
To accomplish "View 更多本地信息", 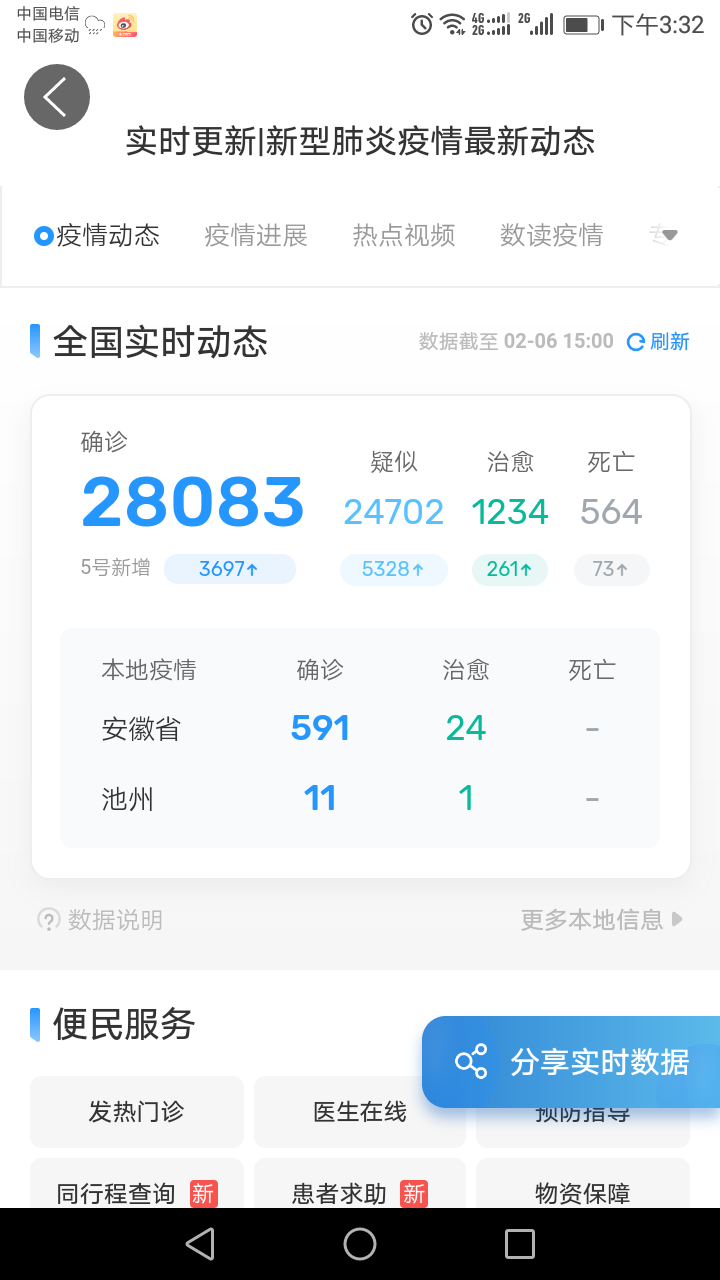I will click(602, 920).
